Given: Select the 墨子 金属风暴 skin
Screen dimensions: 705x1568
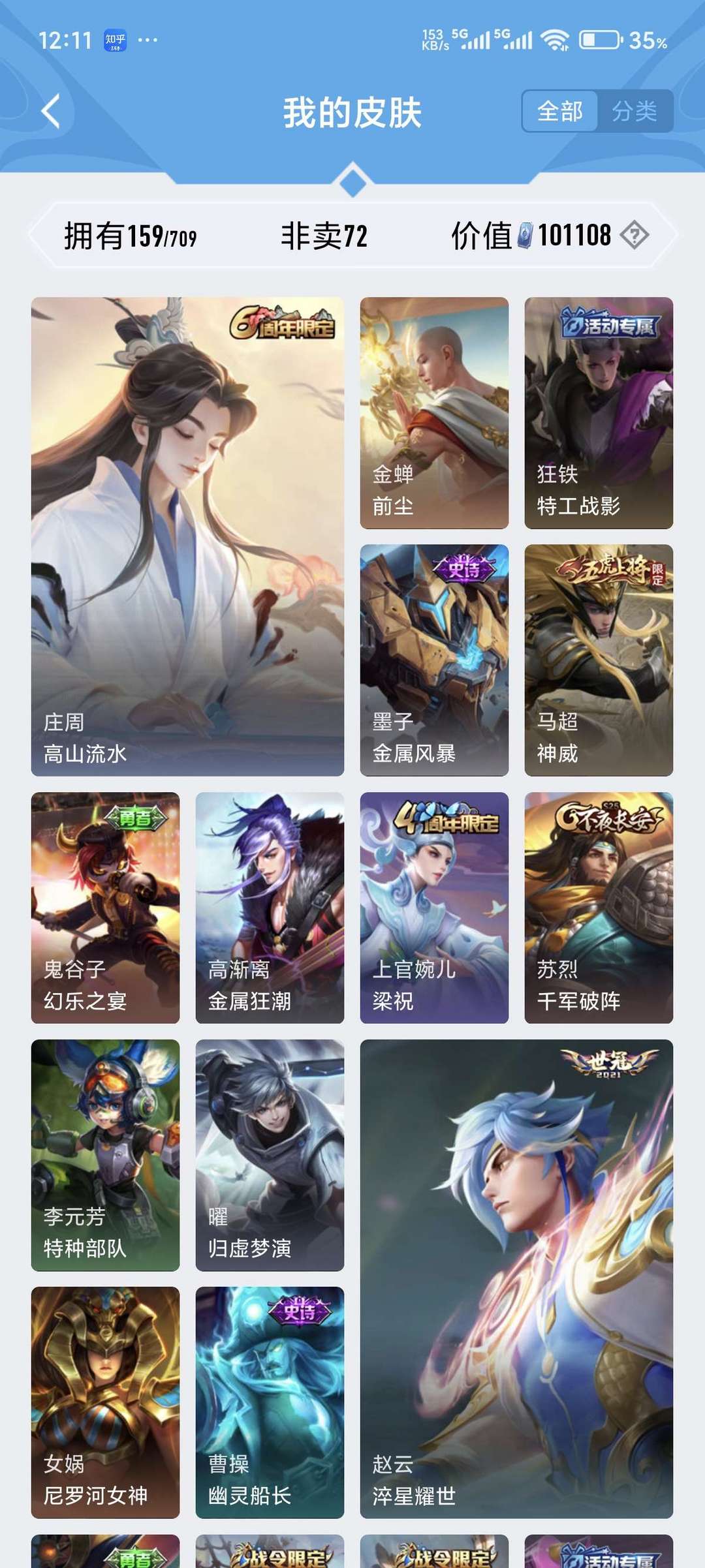Looking at the screenshot, I should pyautogui.click(x=434, y=660).
